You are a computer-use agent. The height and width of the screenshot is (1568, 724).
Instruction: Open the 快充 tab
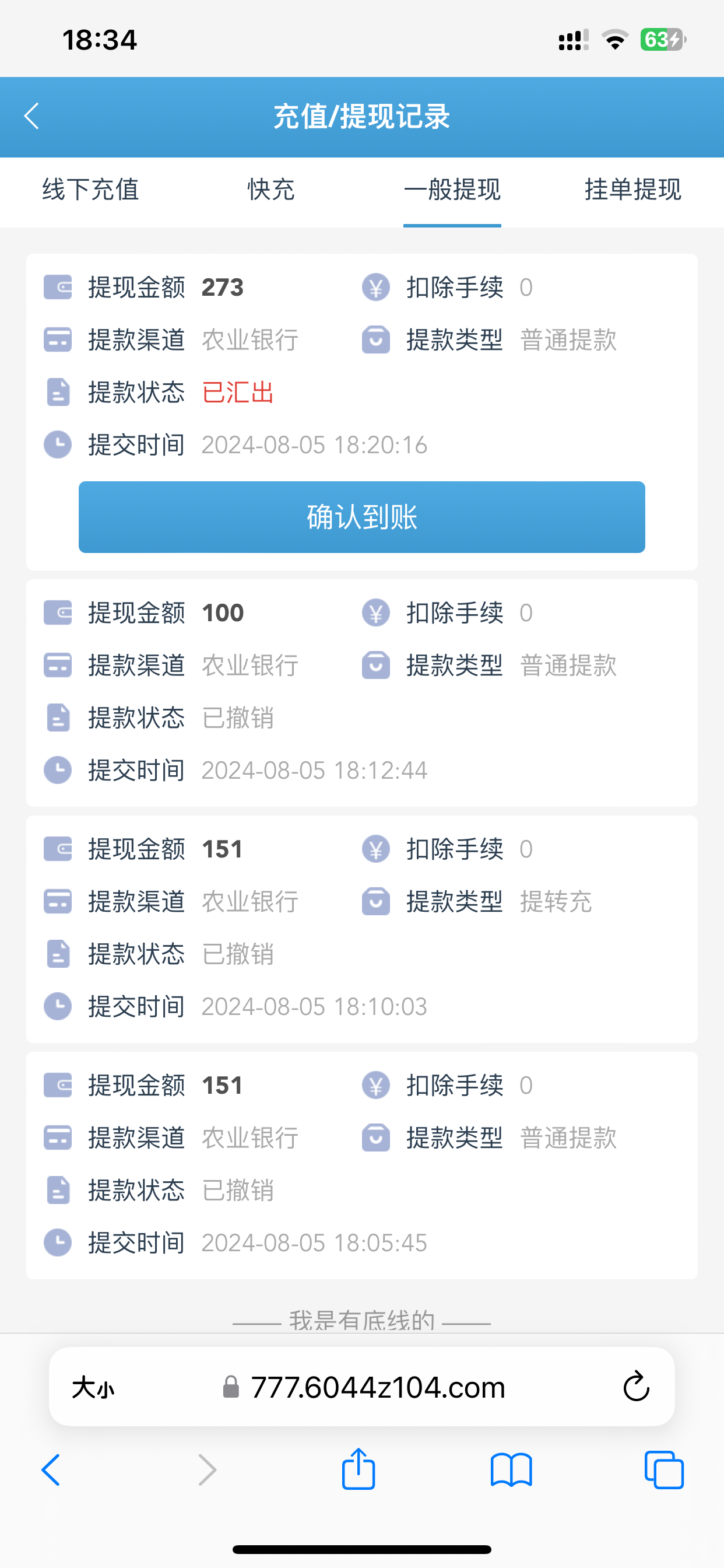(271, 190)
